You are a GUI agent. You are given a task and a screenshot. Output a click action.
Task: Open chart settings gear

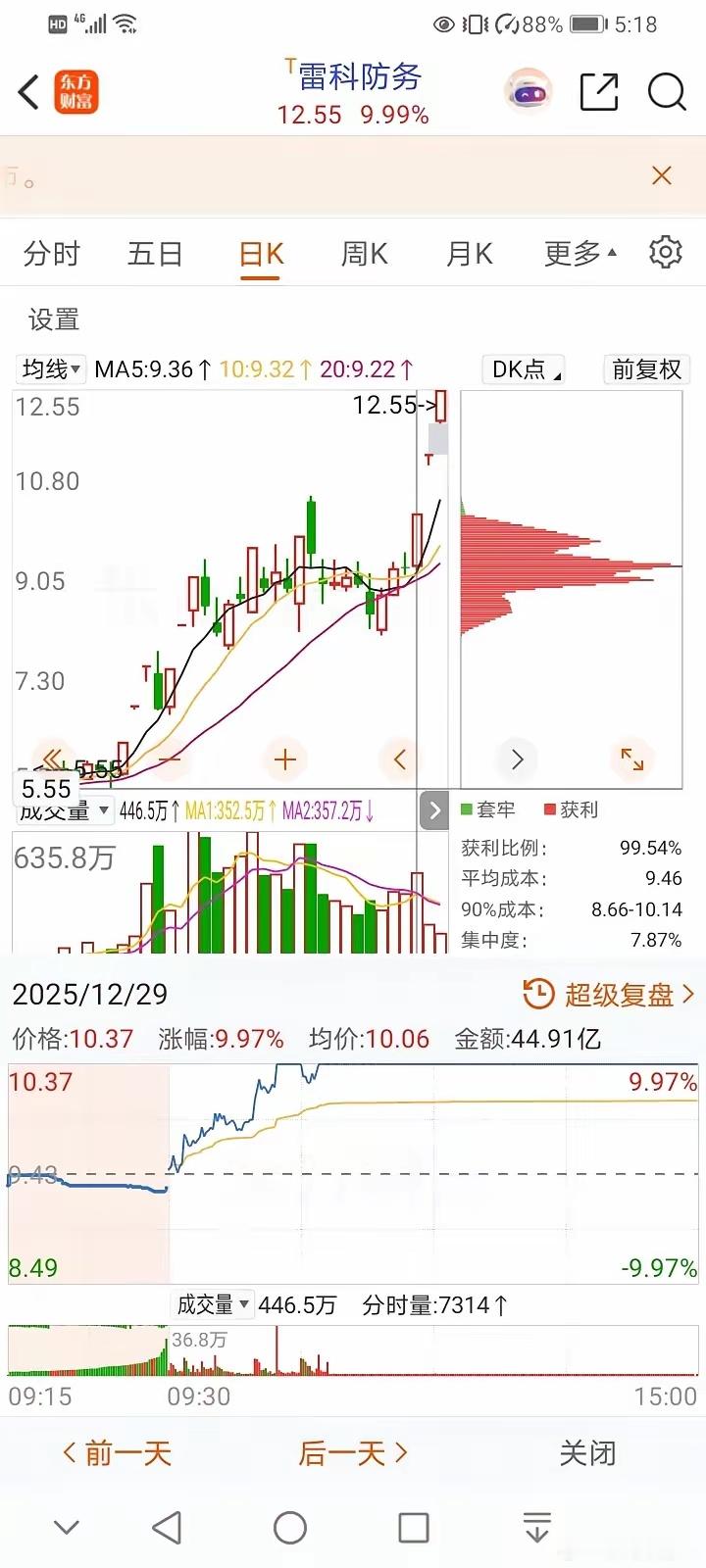666,253
